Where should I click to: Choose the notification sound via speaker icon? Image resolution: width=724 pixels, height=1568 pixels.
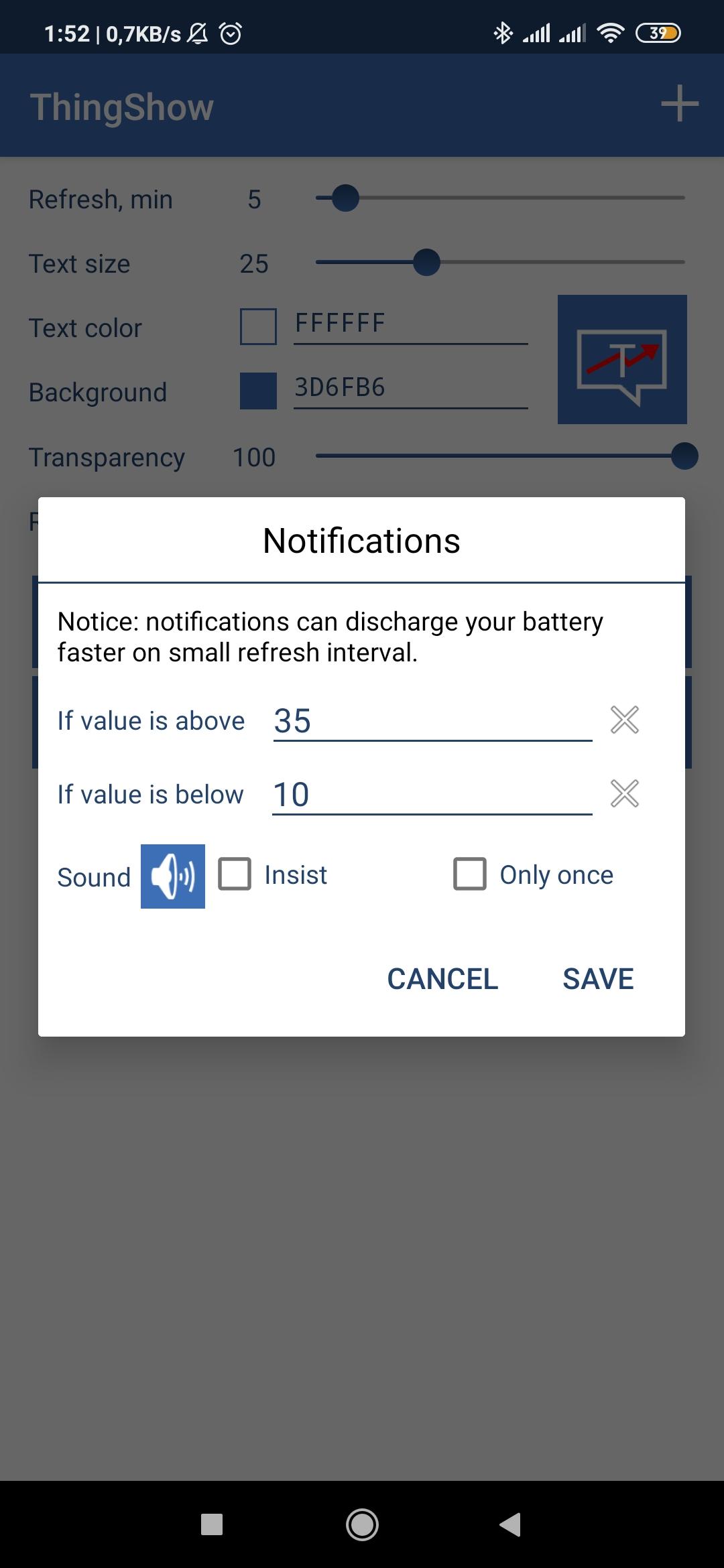[173, 876]
